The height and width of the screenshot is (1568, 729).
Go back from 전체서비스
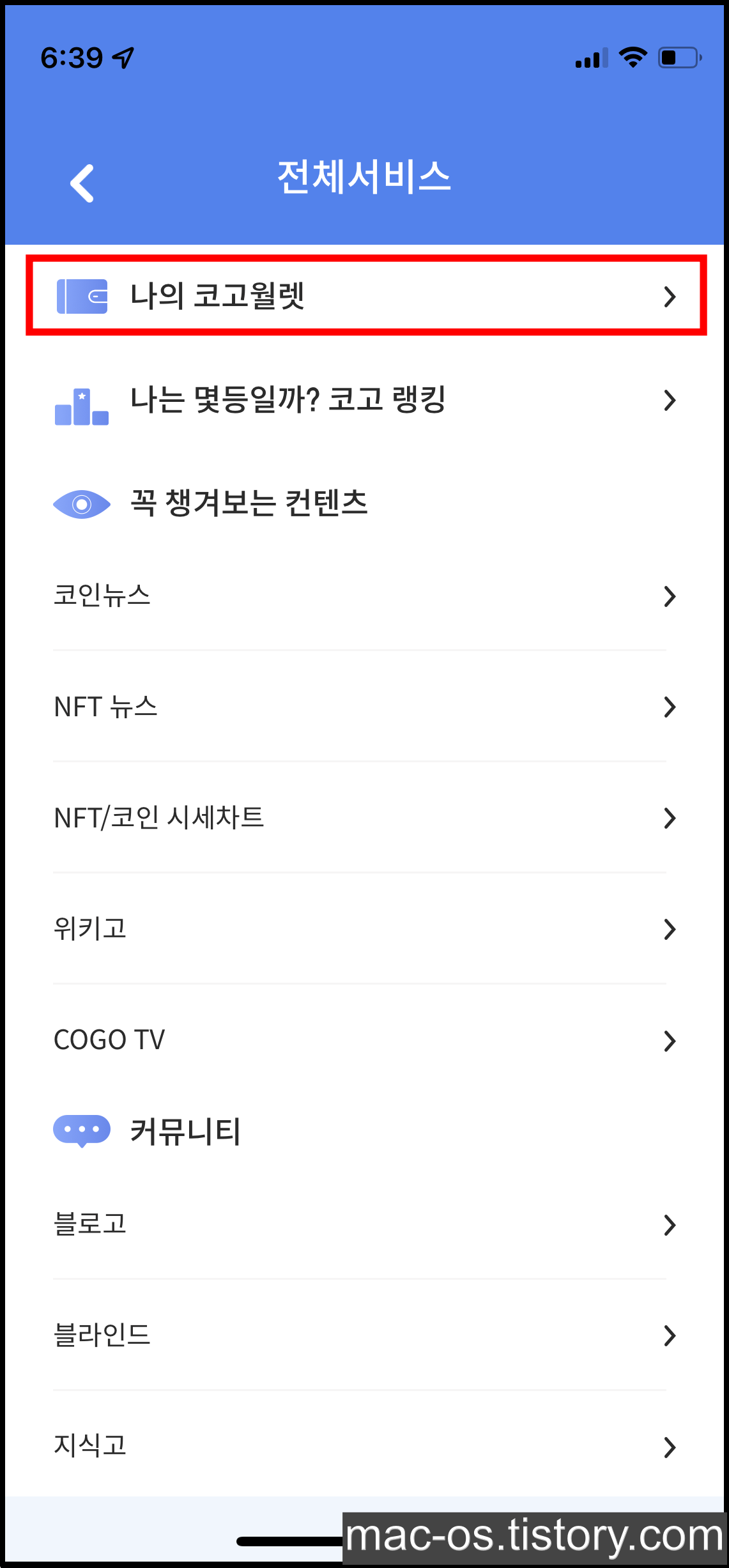[x=82, y=183]
